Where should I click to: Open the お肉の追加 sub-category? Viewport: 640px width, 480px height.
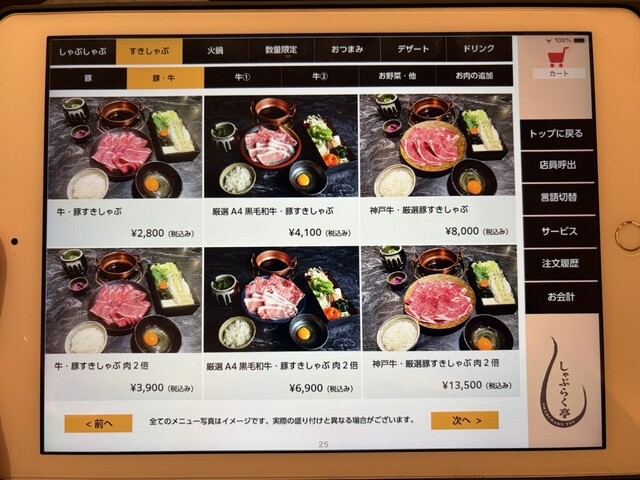click(474, 77)
